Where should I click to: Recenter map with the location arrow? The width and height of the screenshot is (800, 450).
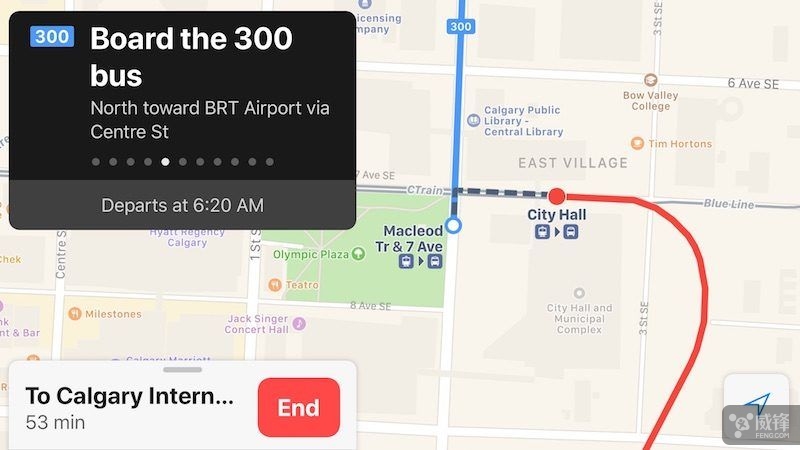click(x=755, y=405)
